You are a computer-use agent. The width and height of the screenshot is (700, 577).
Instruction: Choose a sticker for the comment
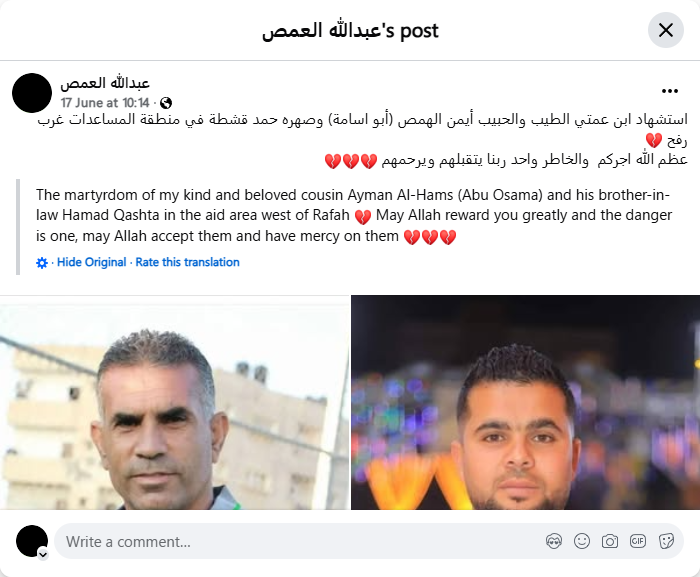coord(666,542)
